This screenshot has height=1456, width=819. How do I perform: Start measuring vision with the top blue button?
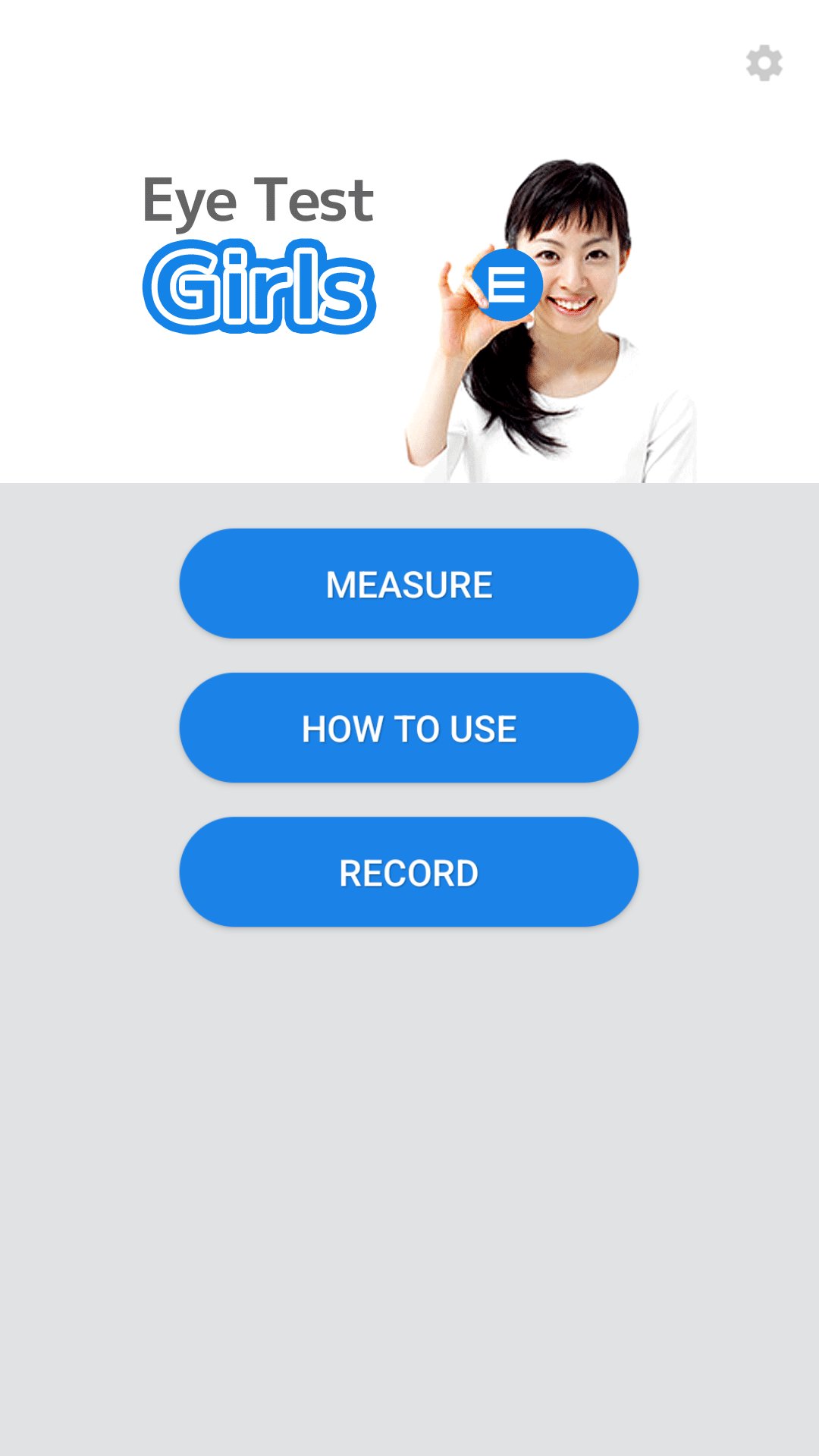point(408,583)
